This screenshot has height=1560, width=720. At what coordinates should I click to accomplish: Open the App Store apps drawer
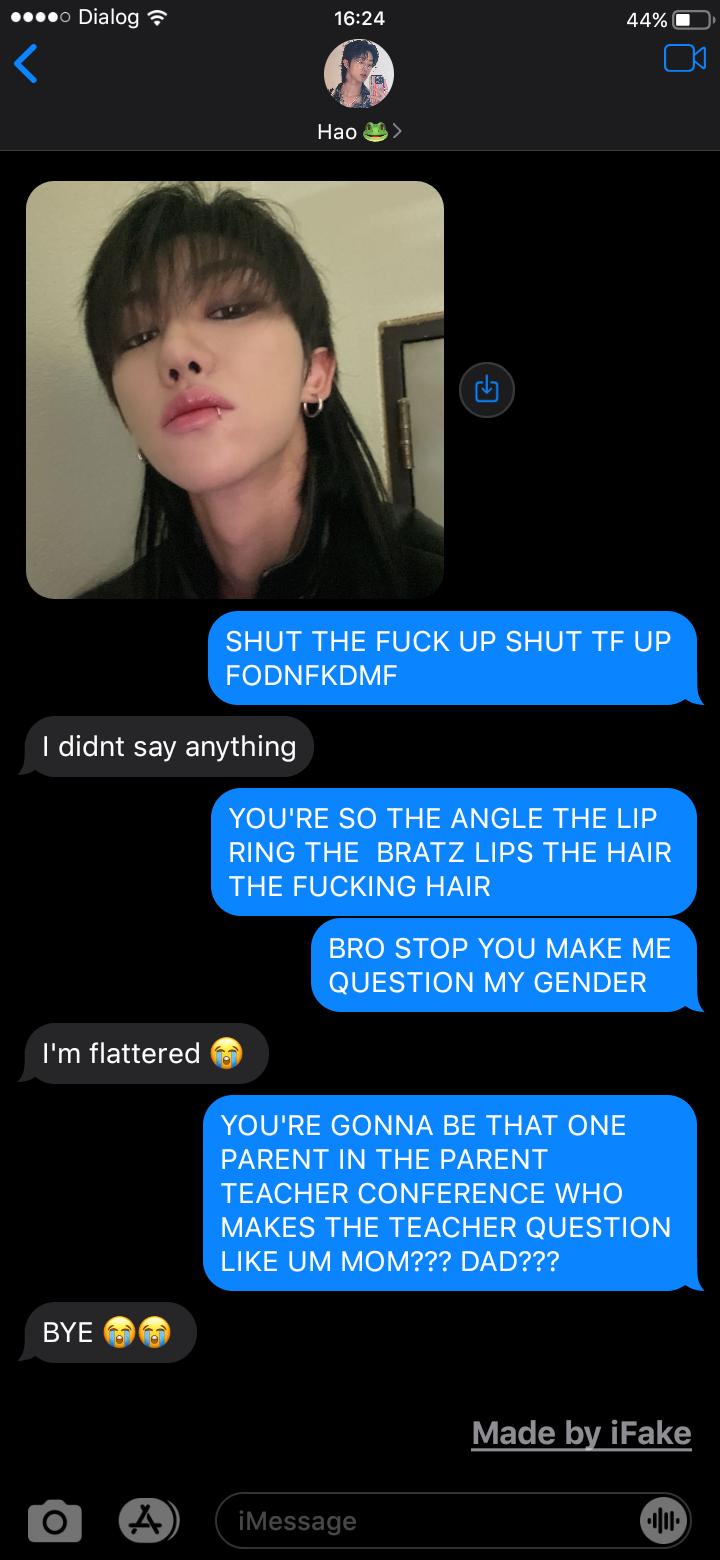(x=147, y=1521)
